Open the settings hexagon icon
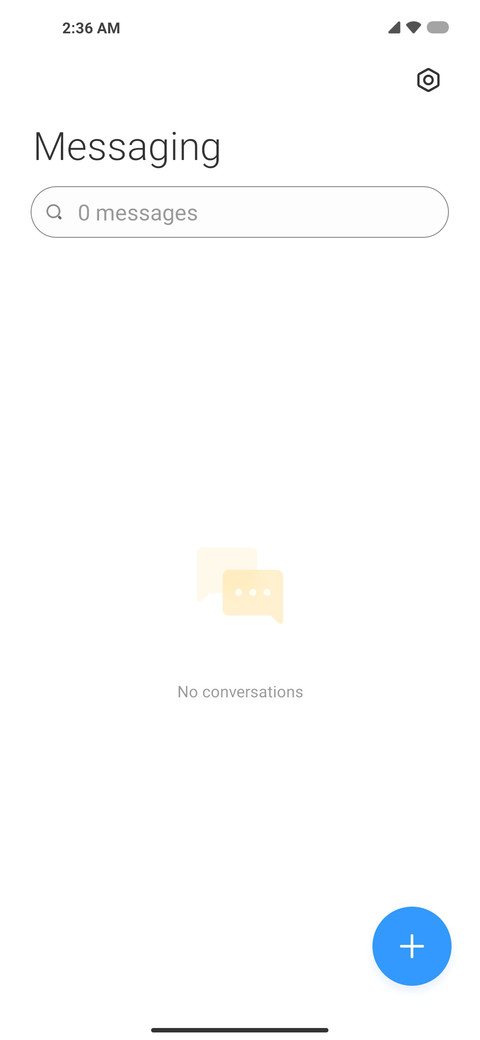Viewport: 480px width, 1040px height. pos(428,80)
